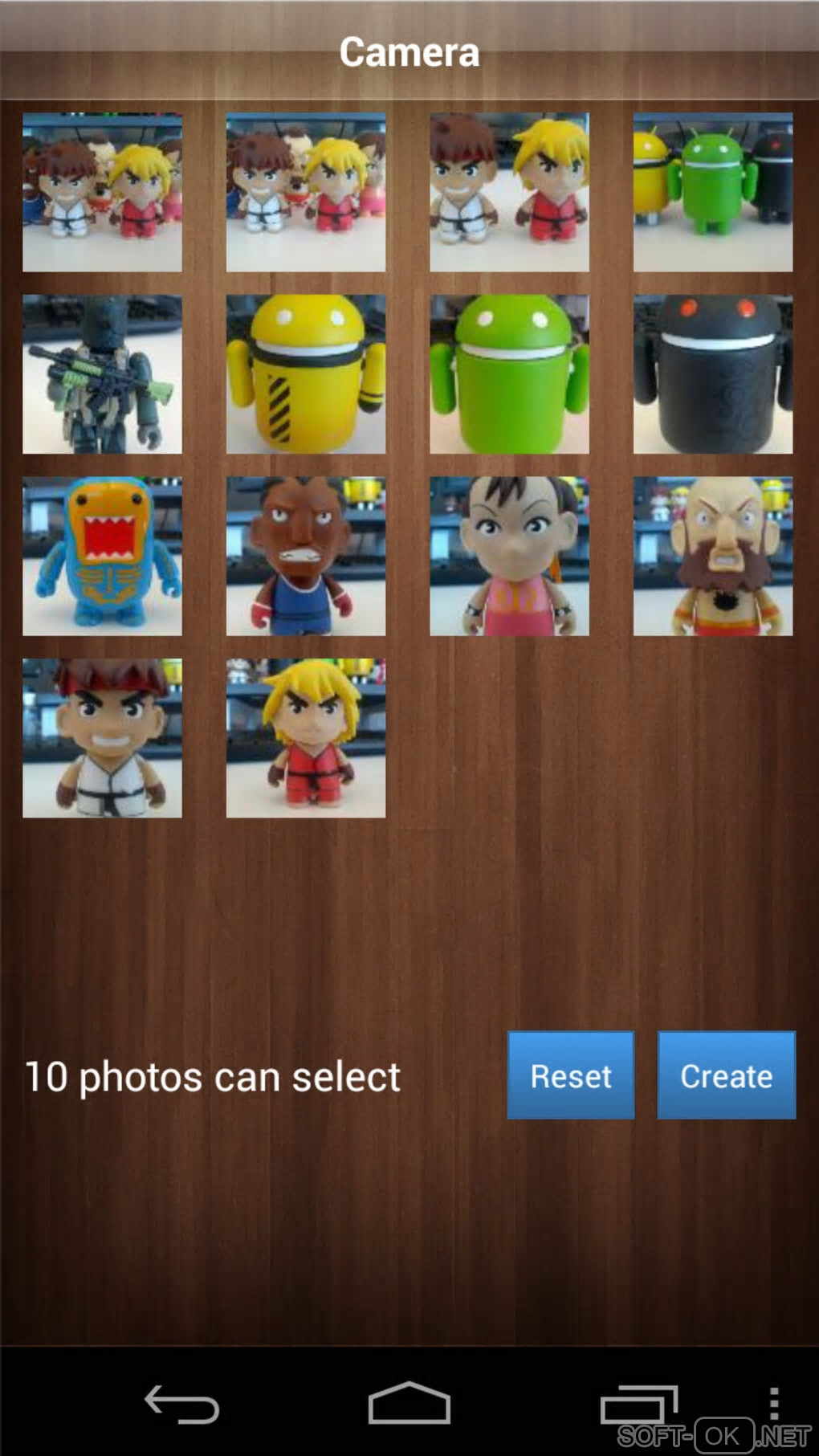This screenshot has height=1456, width=819.
Task: Select the green Android figure close-up photo
Action: coord(509,374)
